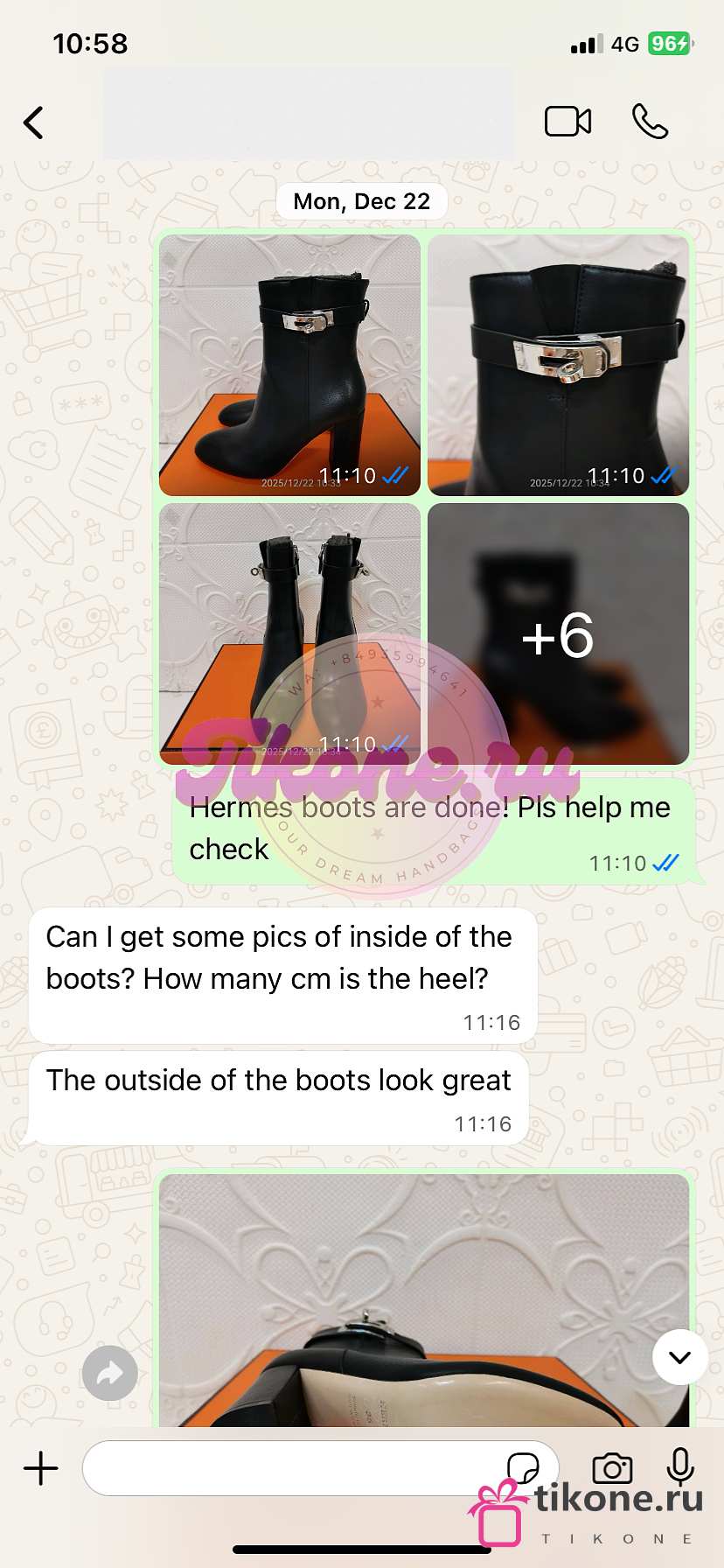Open the attachment plus menu
This screenshot has height=1568, width=724.
coord(41,1467)
